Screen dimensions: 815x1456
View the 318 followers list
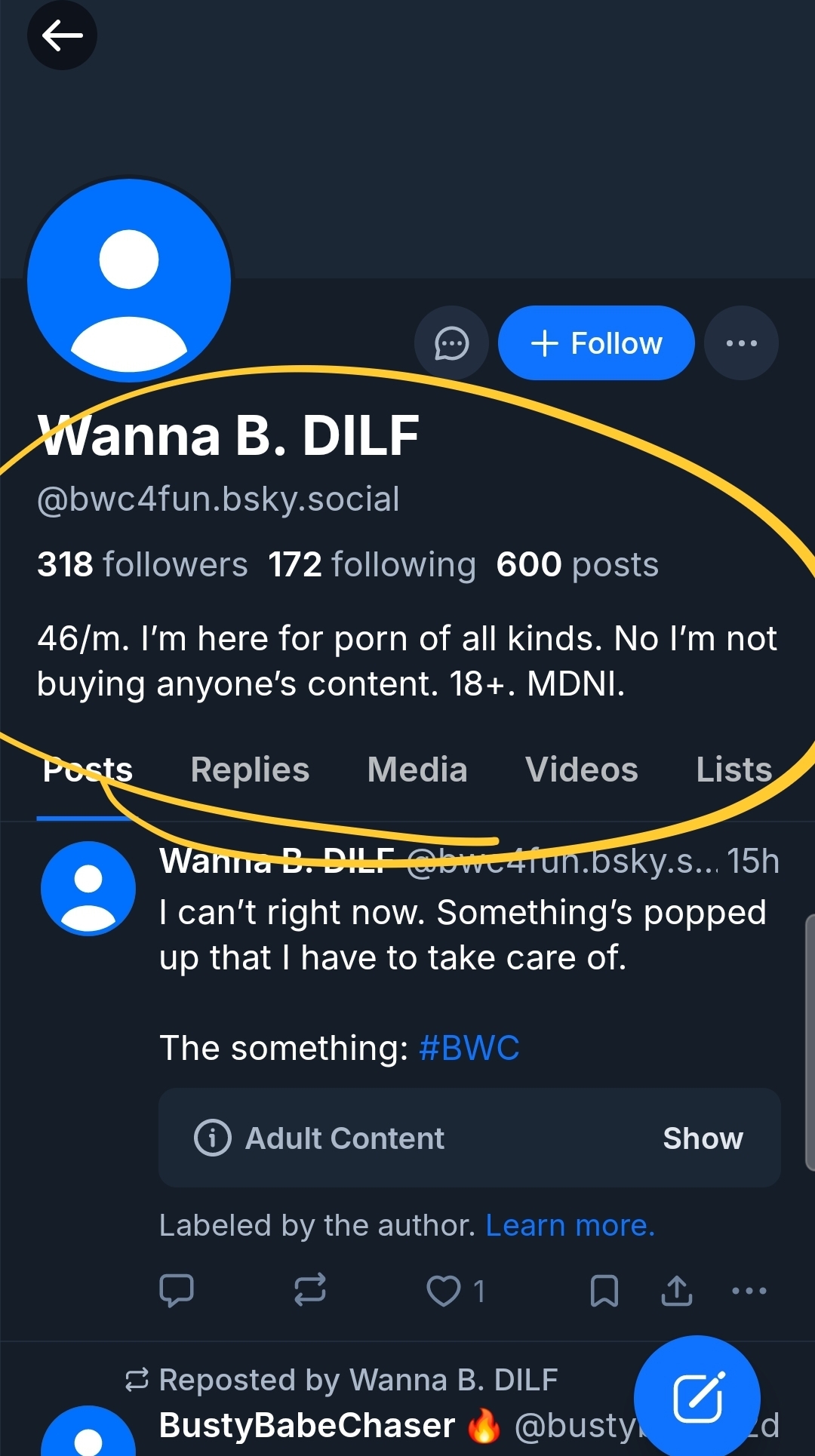(143, 564)
